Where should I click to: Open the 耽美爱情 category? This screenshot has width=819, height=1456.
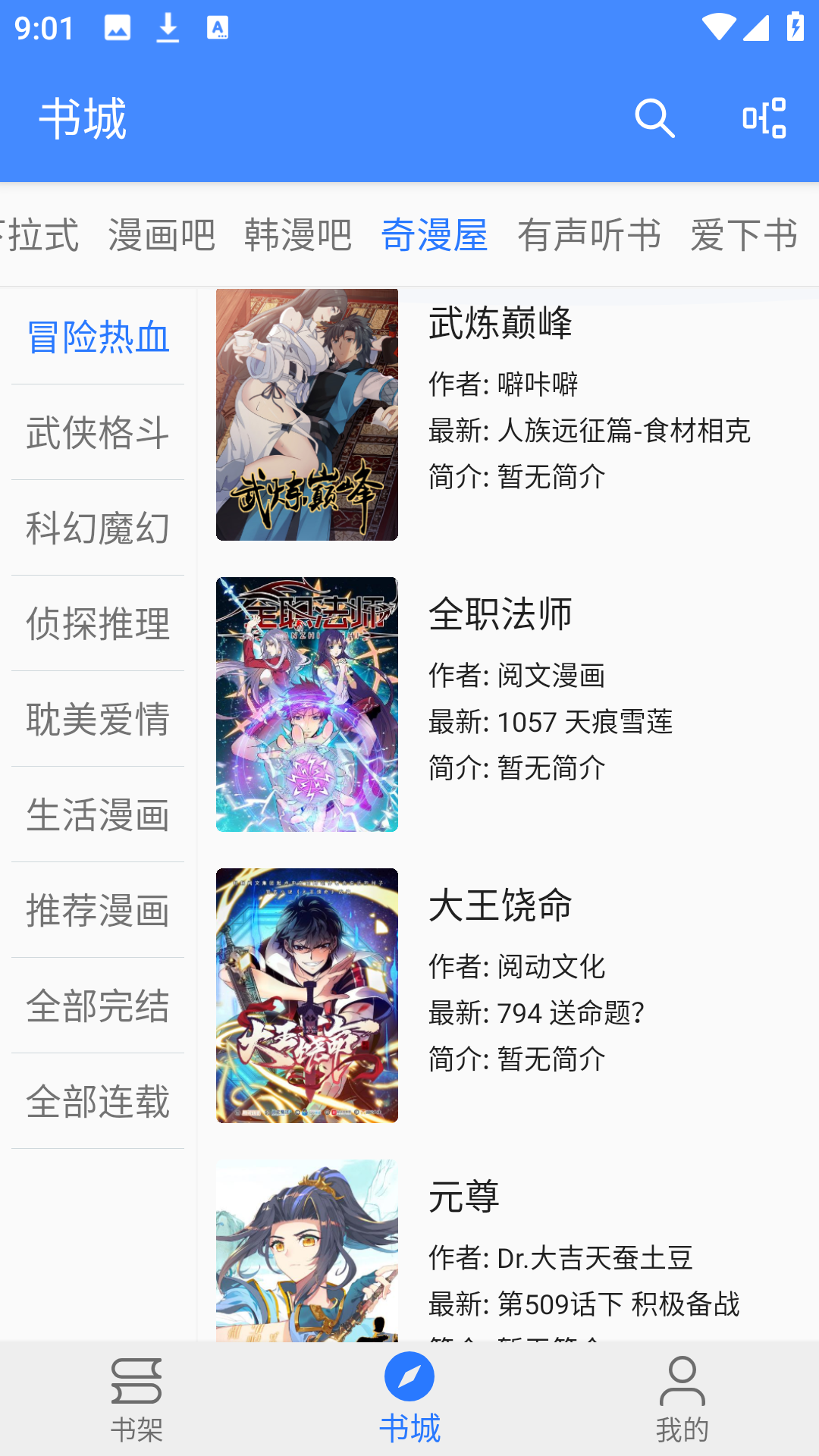(x=98, y=719)
